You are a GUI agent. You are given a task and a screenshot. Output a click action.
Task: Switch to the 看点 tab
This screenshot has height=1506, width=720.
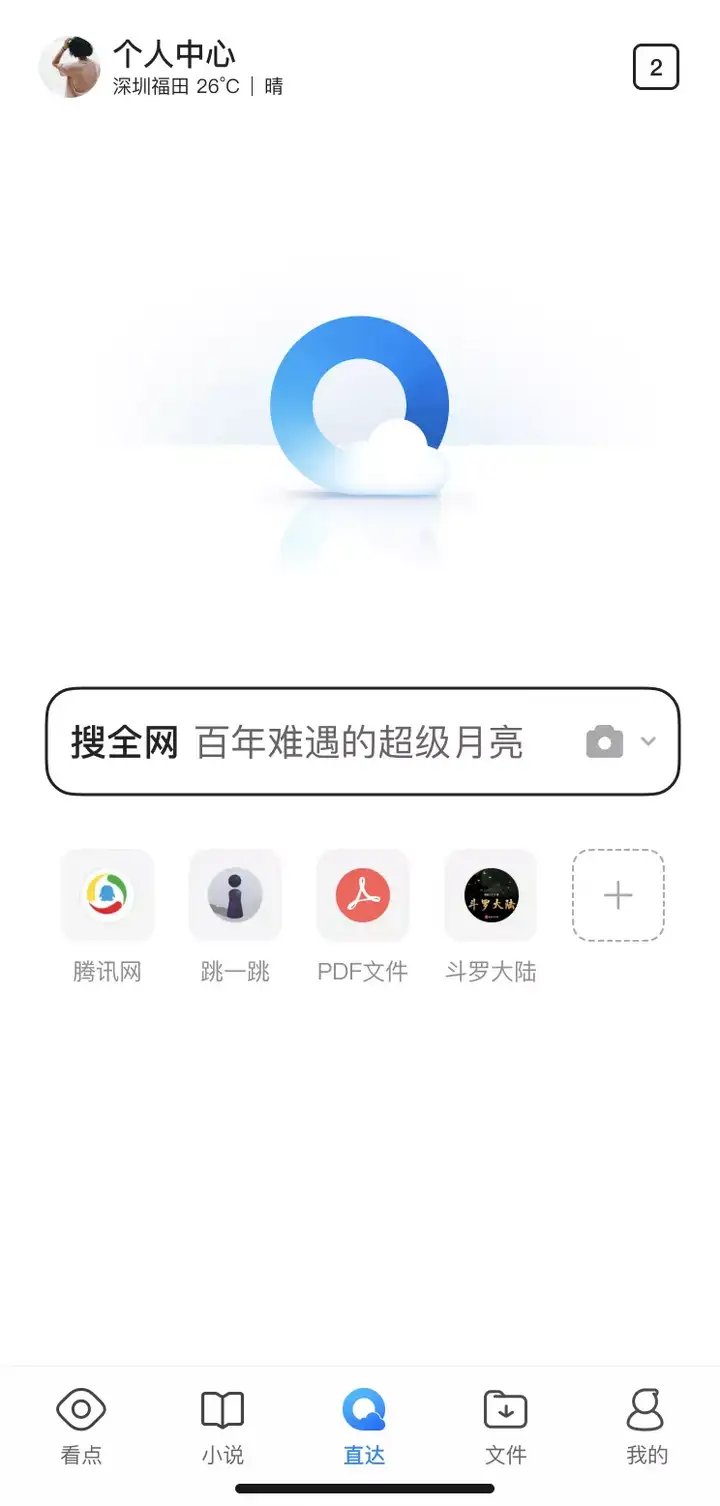coord(81,1425)
